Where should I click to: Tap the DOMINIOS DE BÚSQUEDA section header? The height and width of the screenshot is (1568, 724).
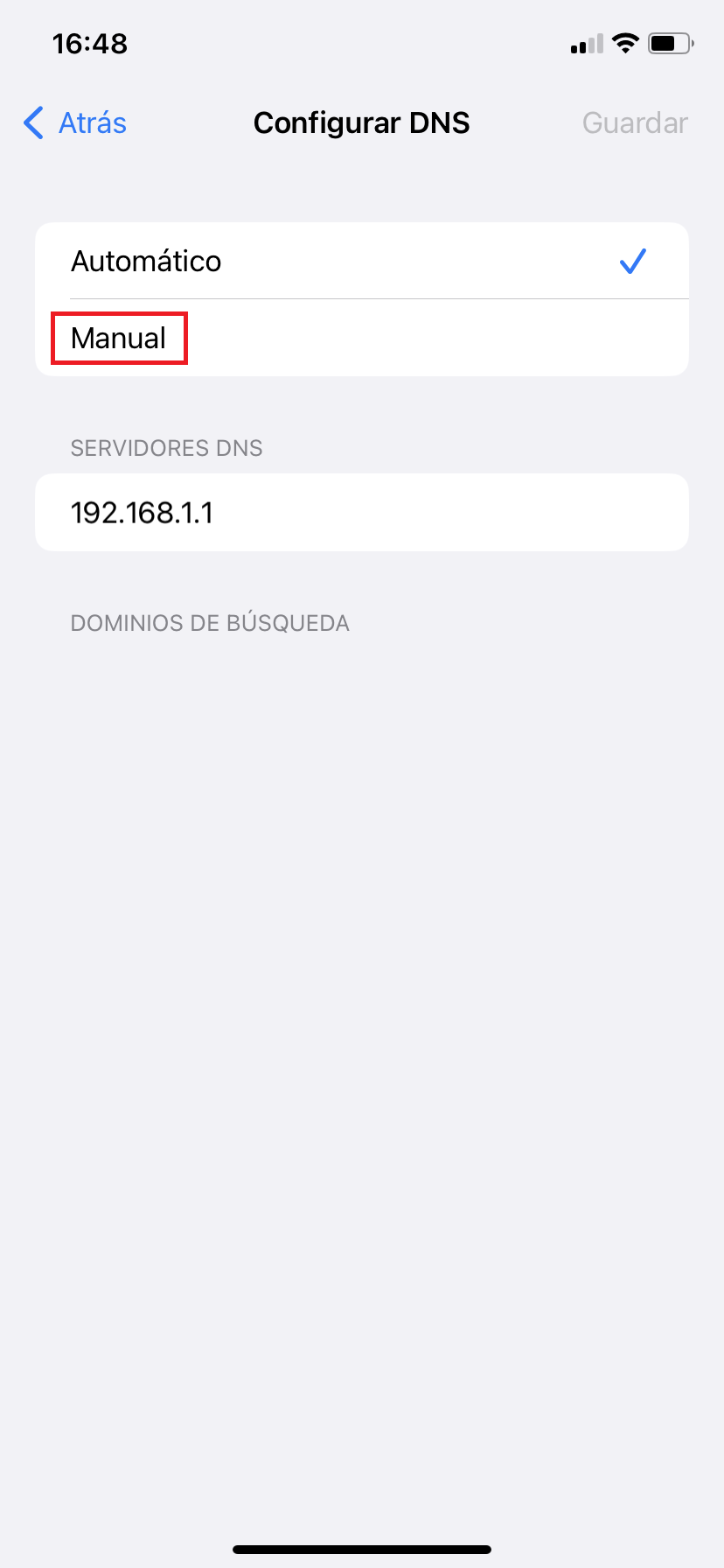coord(210,622)
